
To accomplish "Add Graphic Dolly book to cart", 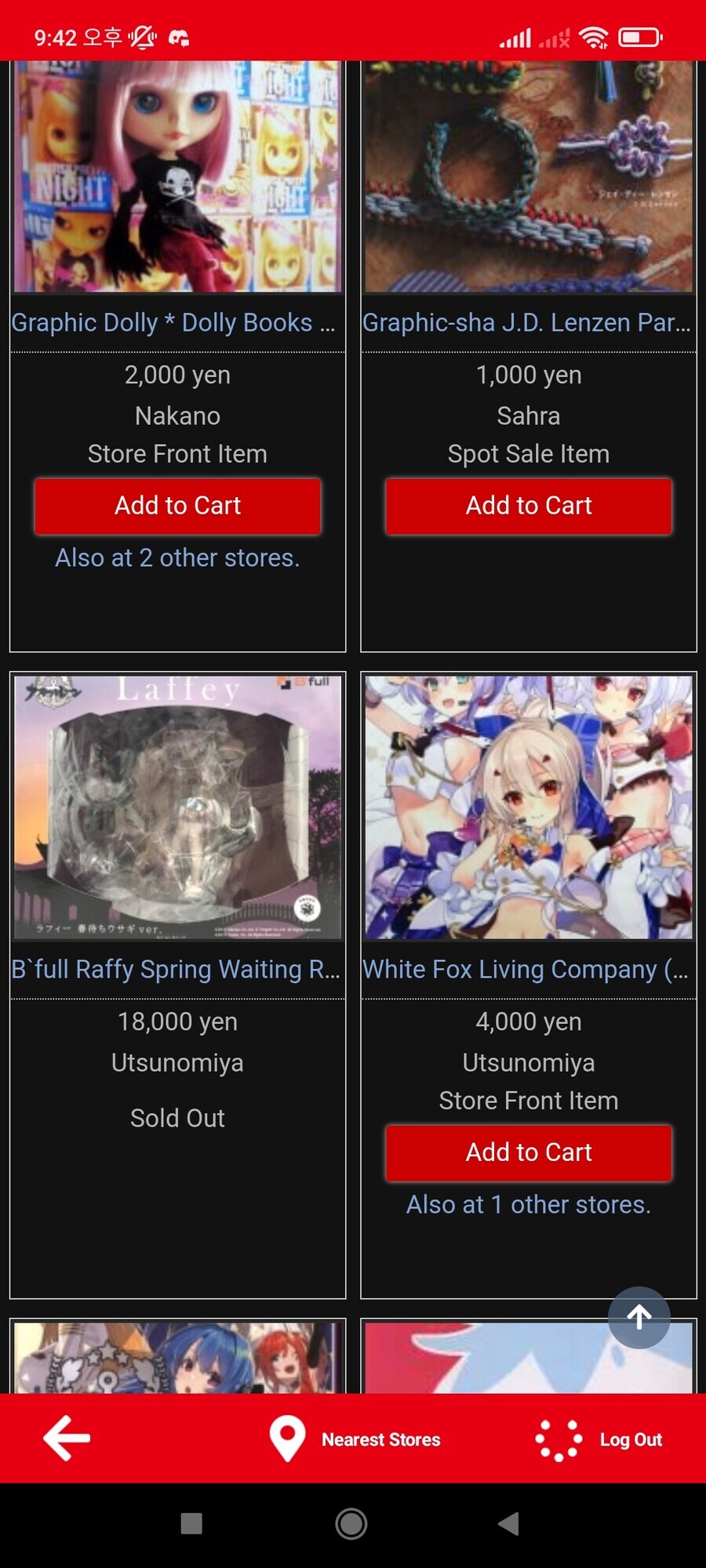I will point(177,506).
